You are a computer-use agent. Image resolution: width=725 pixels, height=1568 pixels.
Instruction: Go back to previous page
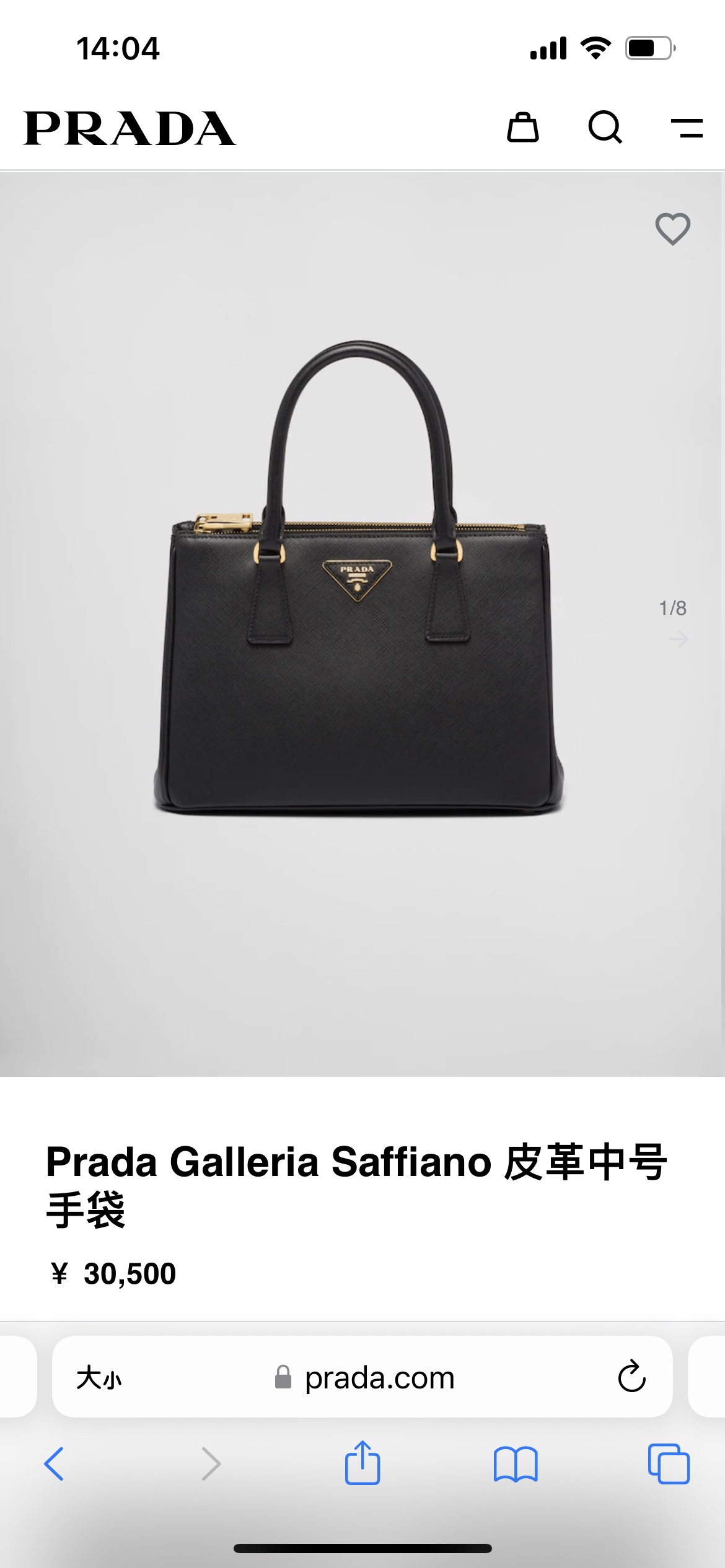click(x=54, y=1464)
